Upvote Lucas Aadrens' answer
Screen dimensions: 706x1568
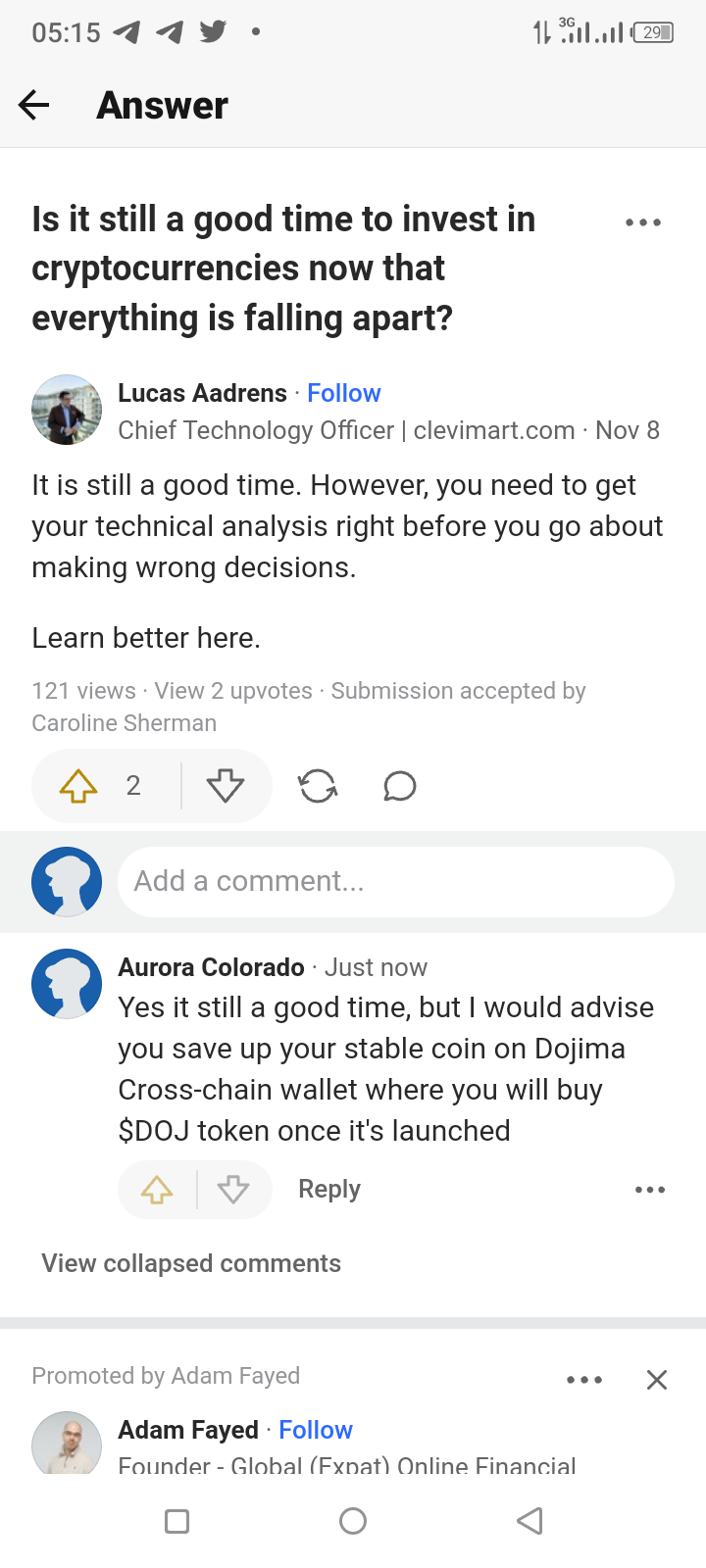(x=79, y=786)
